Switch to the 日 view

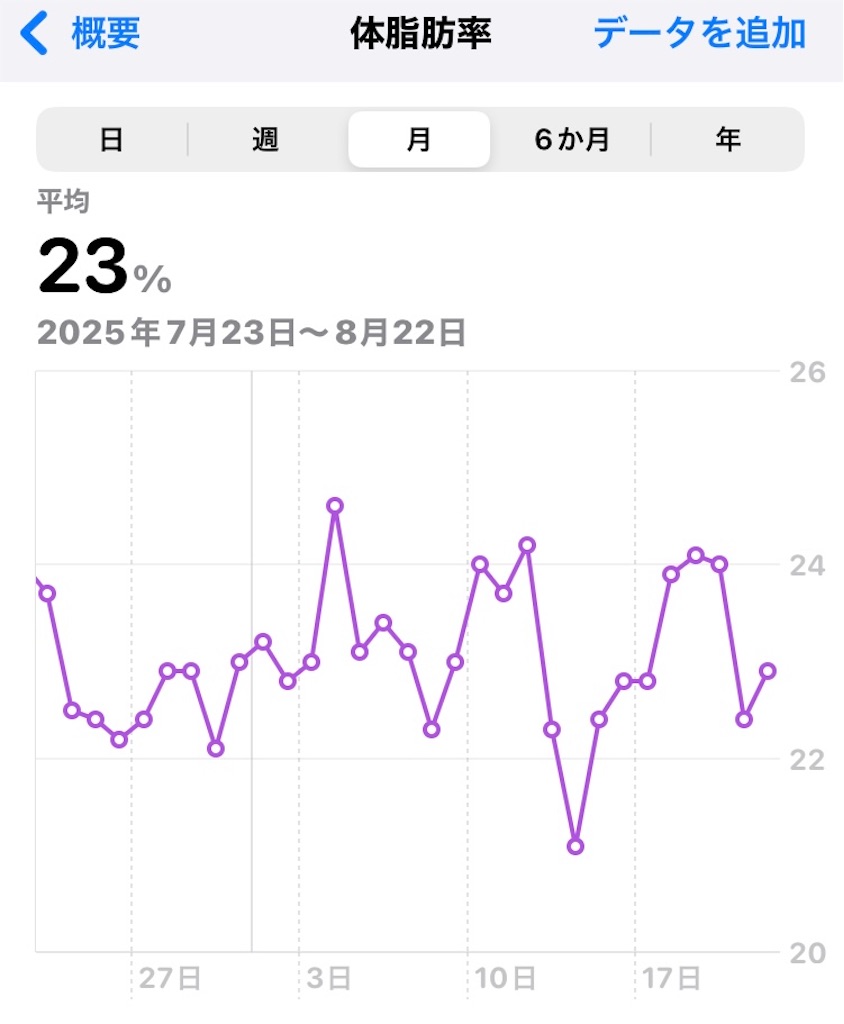point(112,140)
